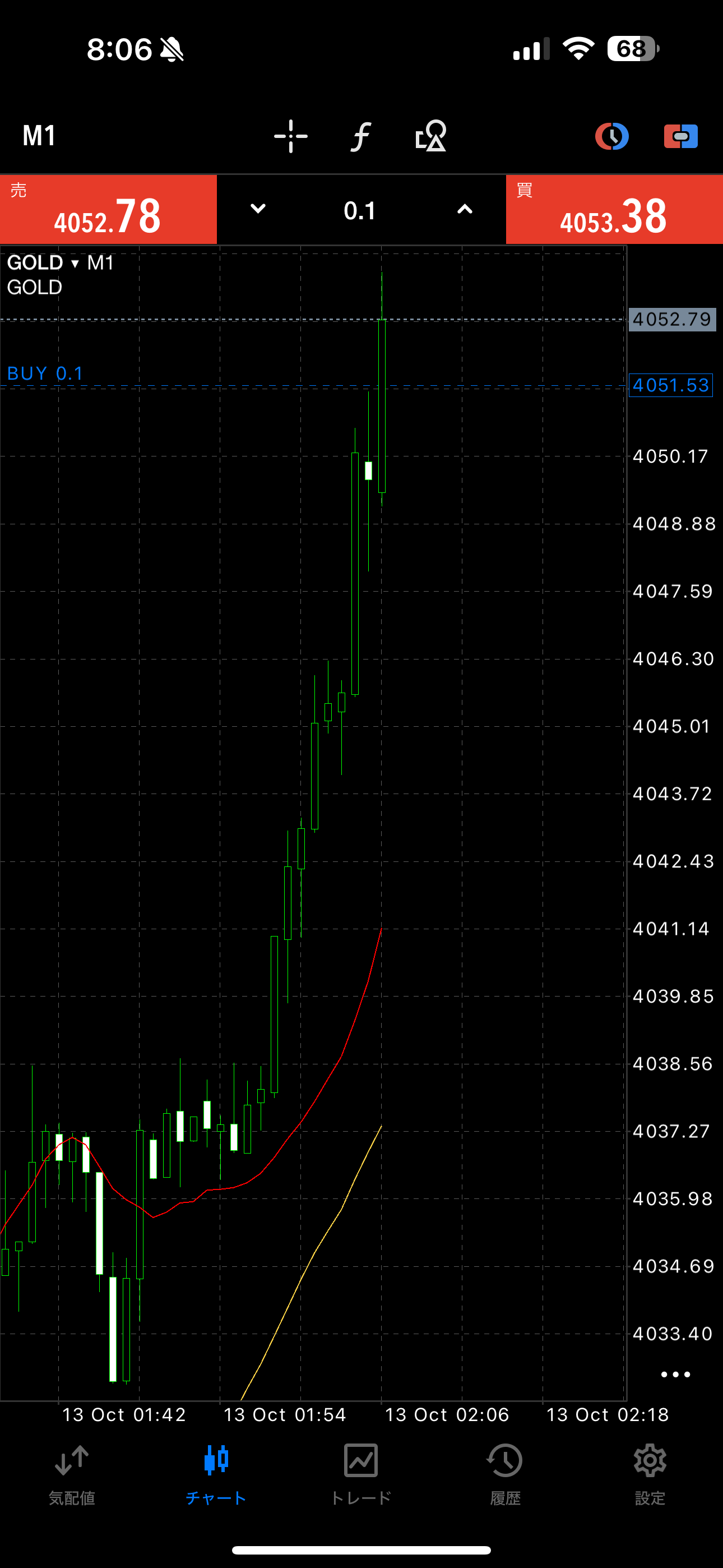Switch to the 気配値 quotes tab
Viewport: 723px width, 1568px height.
click(x=72, y=1473)
